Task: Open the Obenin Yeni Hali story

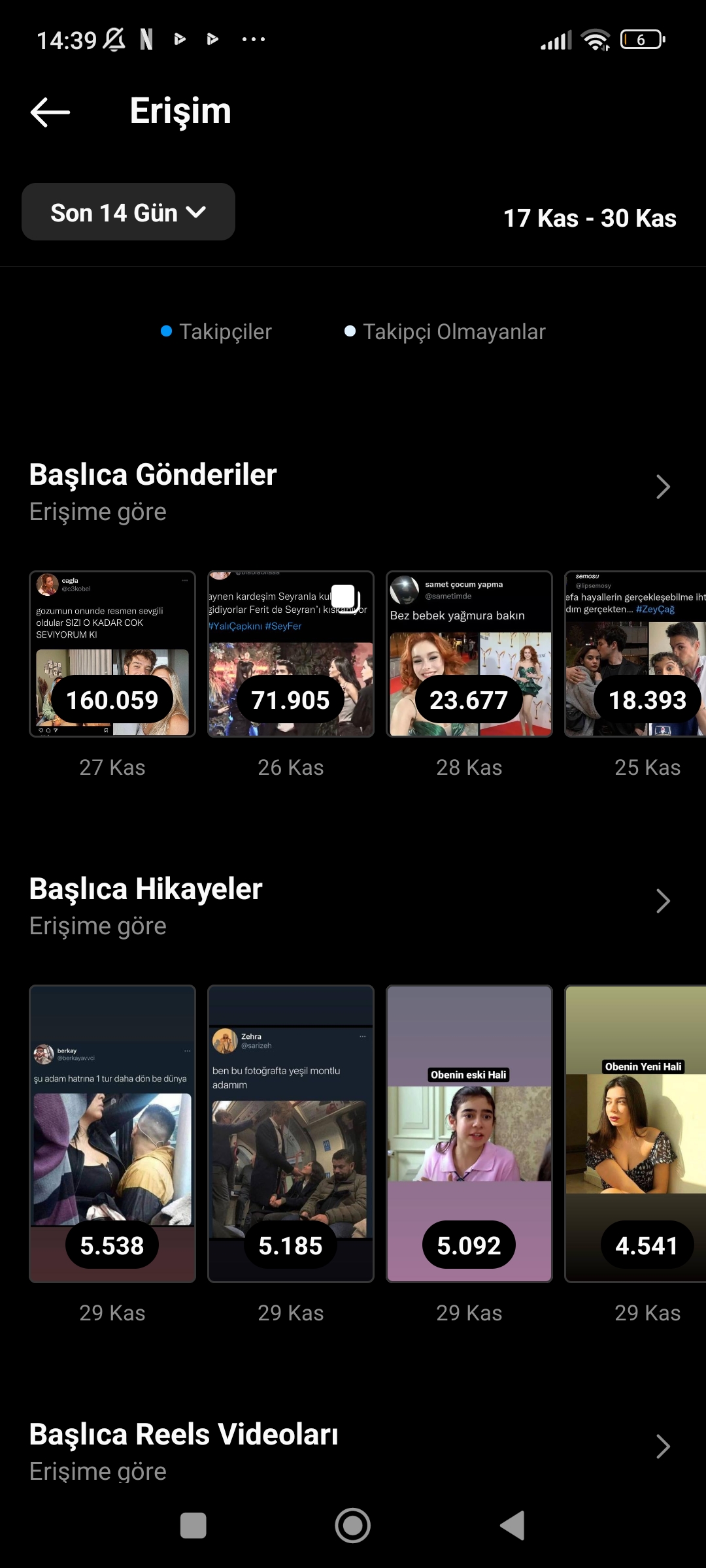Action: 635,1134
